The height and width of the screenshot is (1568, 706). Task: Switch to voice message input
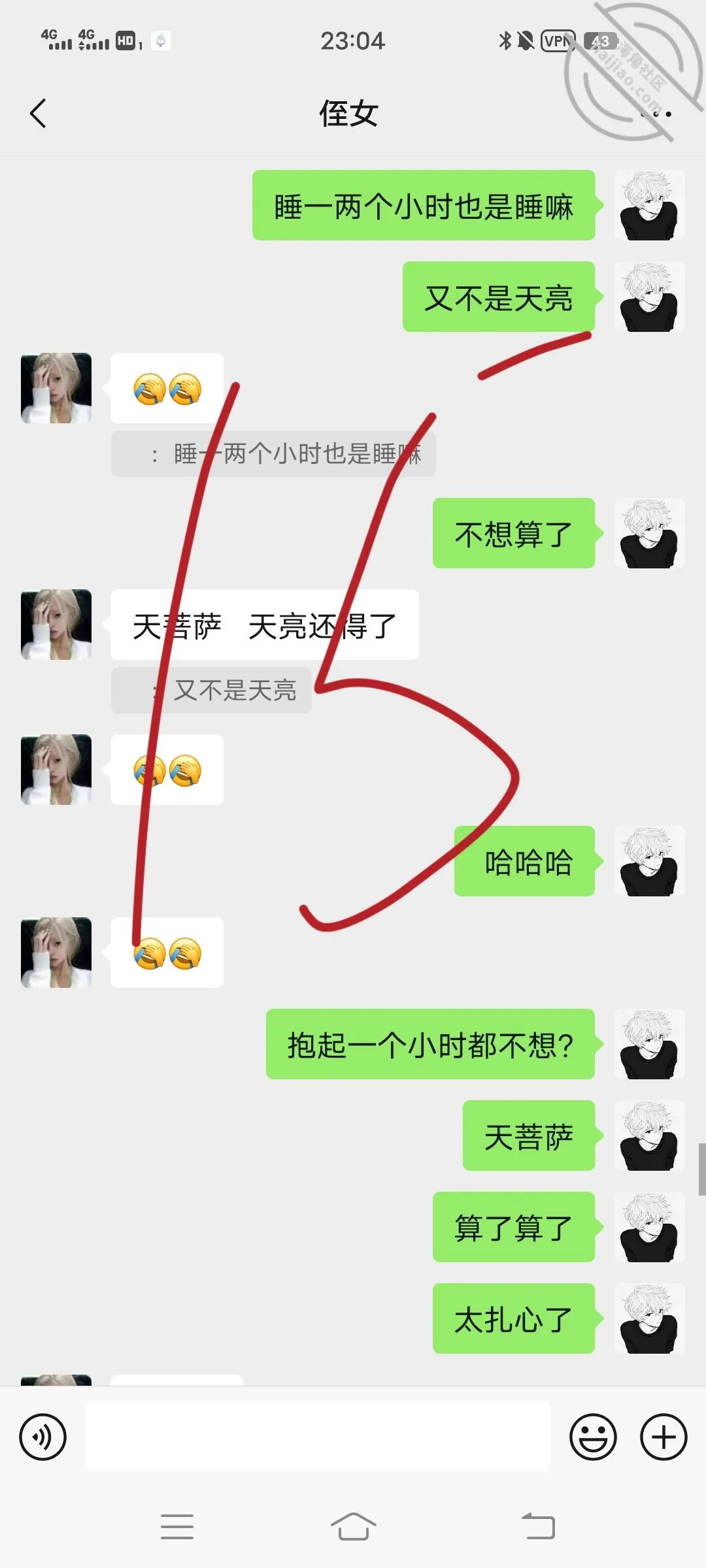pos(42,1437)
